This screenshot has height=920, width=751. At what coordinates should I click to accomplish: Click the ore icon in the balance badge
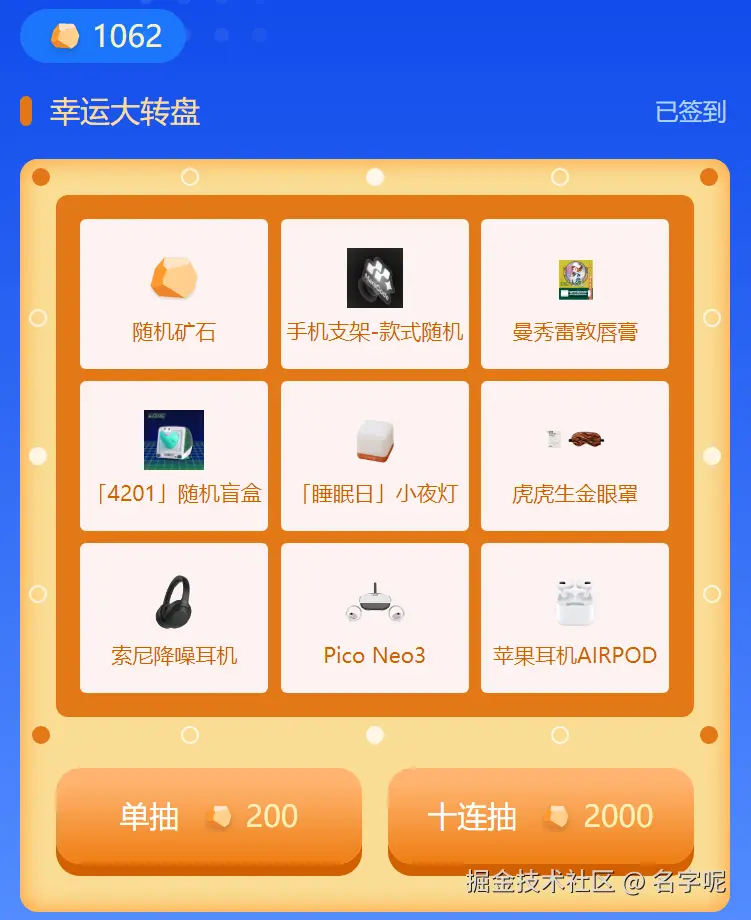[x=66, y=37]
